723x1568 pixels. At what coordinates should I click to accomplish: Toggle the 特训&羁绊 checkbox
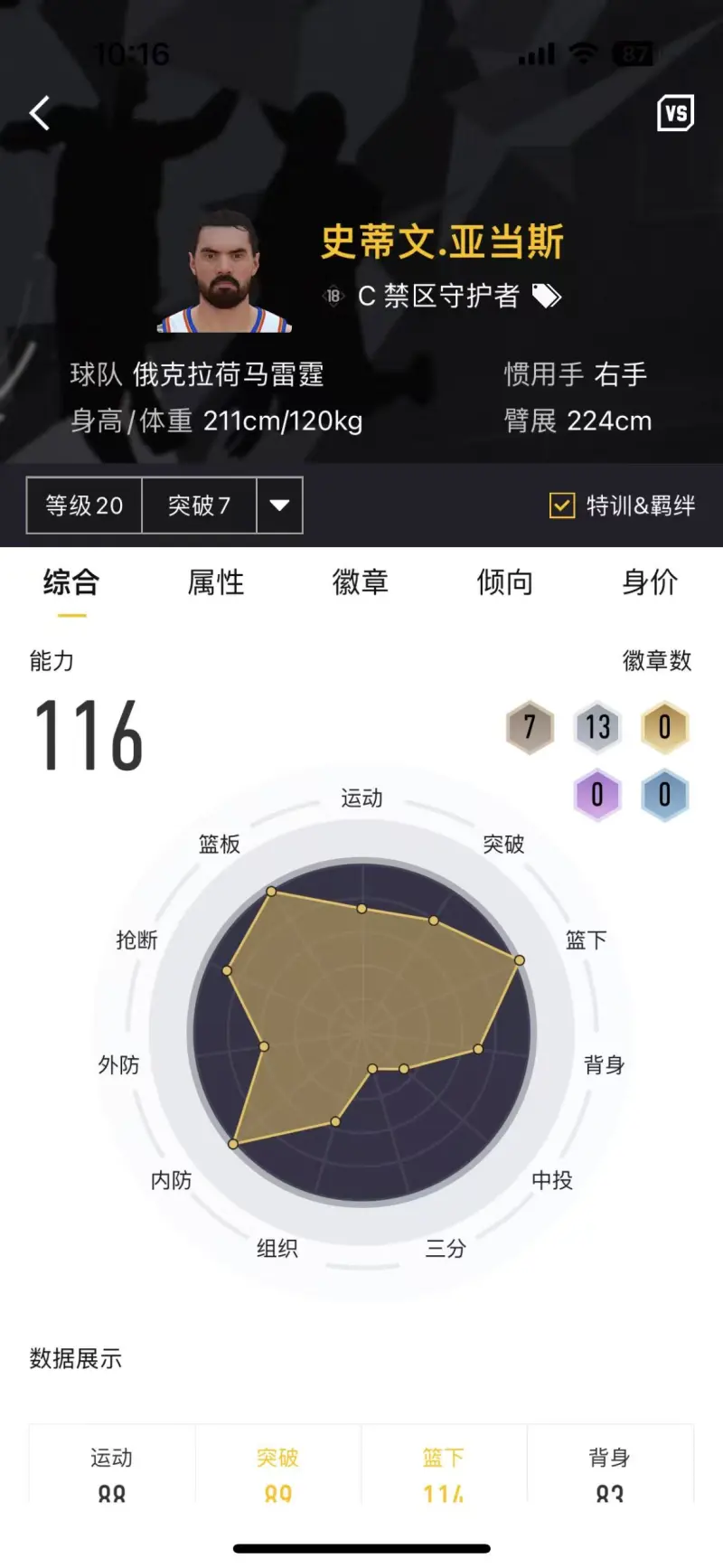[x=562, y=505]
